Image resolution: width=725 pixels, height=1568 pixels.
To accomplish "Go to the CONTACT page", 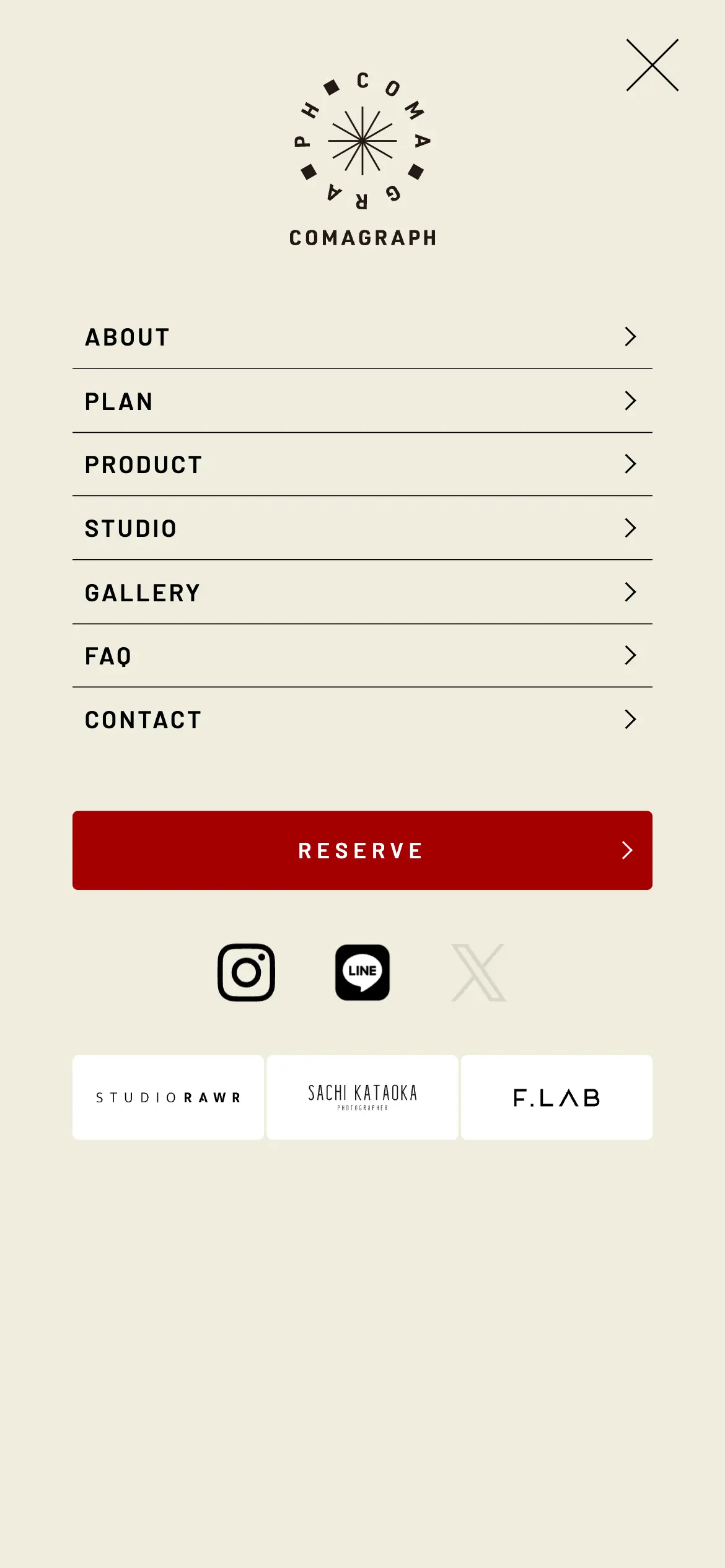I will pos(362,720).
